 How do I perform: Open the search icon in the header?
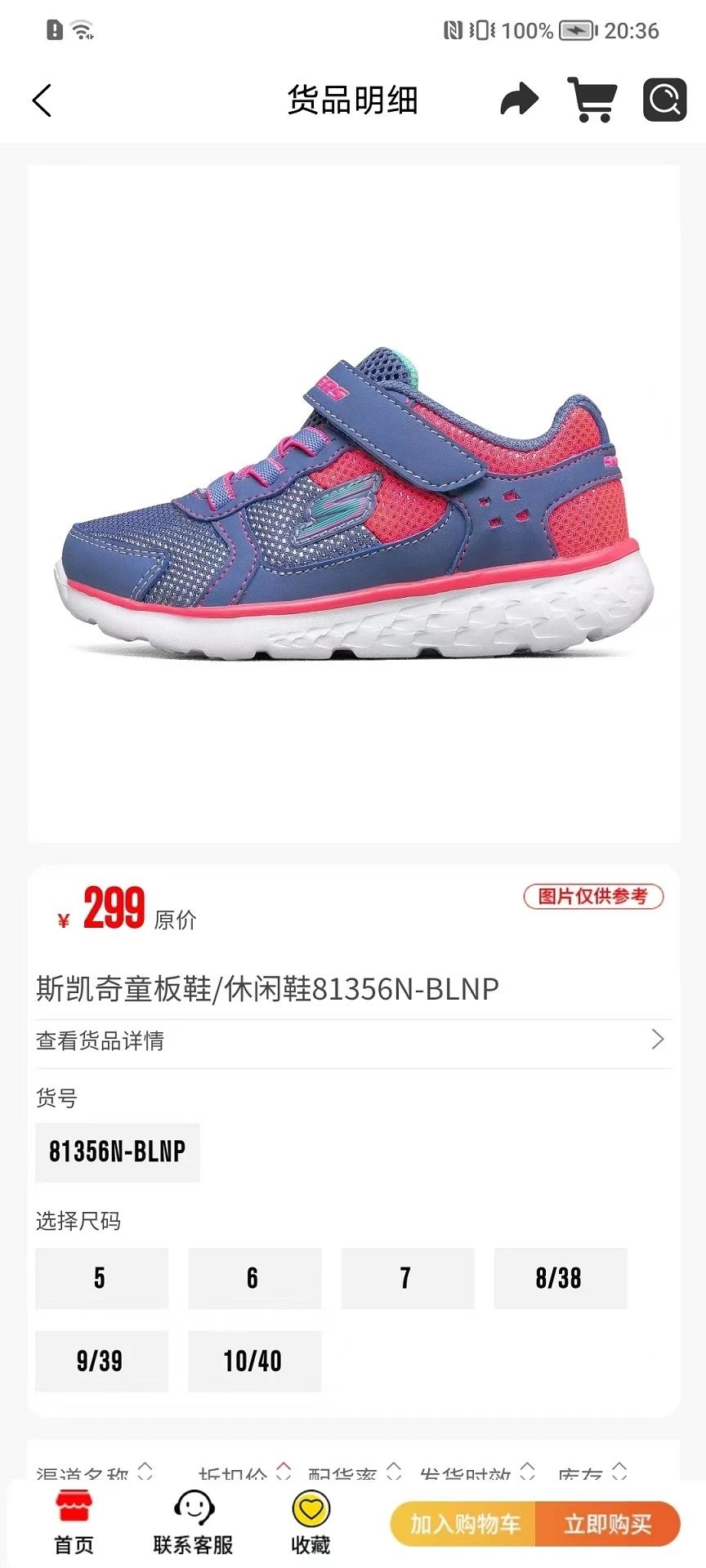(664, 100)
